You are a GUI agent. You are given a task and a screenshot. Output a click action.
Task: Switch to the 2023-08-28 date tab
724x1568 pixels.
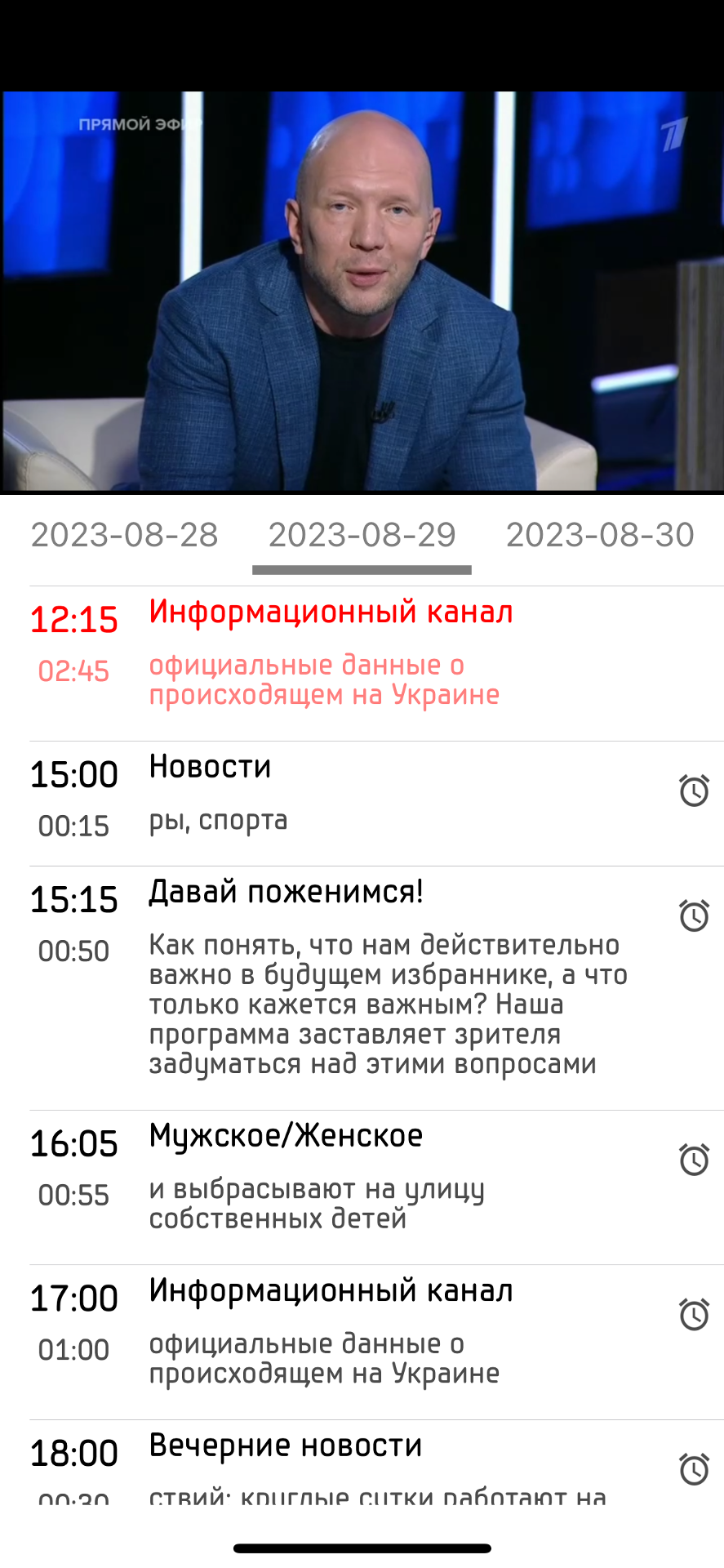click(125, 535)
